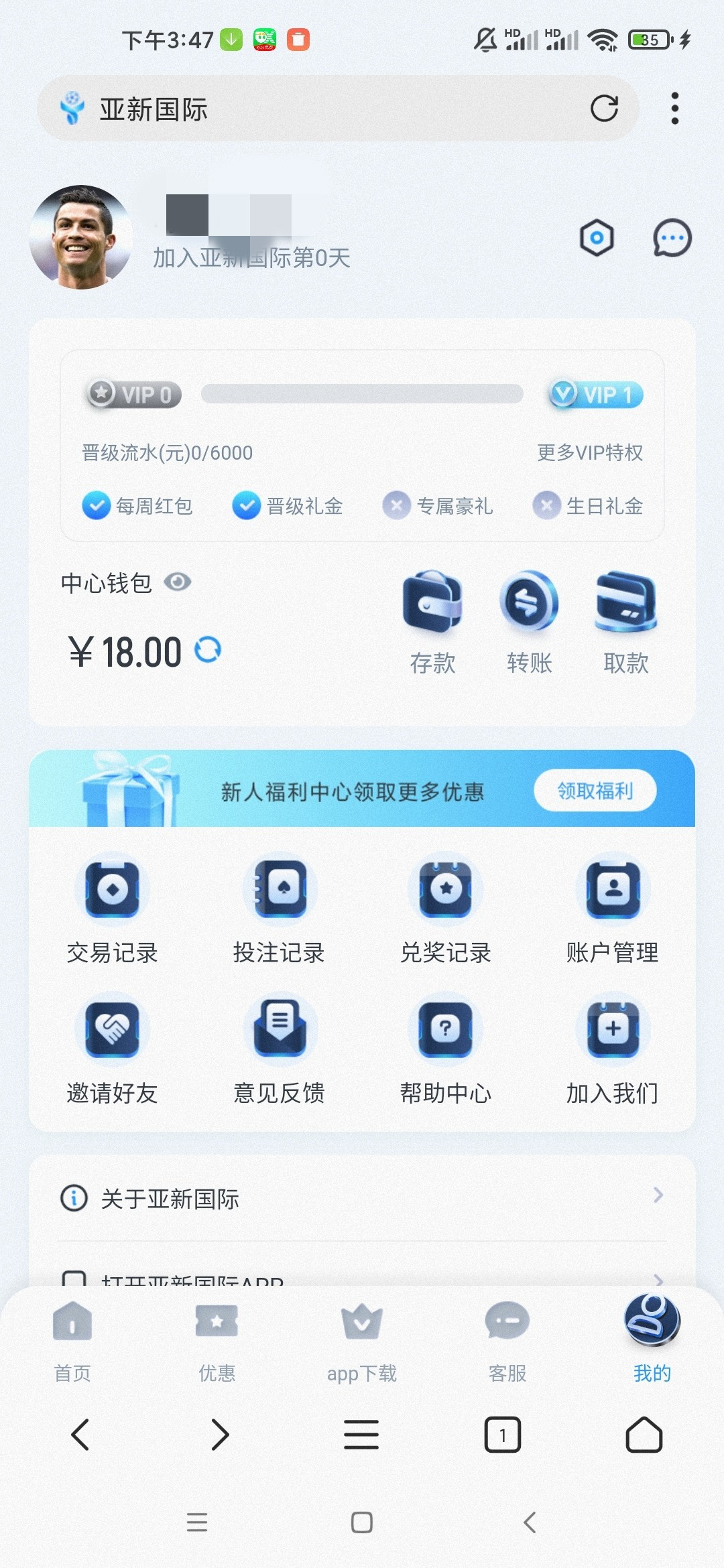This screenshot has height=1568, width=724.
Task: Tap the 领取福利 button
Action: pyautogui.click(x=595, y=791)
